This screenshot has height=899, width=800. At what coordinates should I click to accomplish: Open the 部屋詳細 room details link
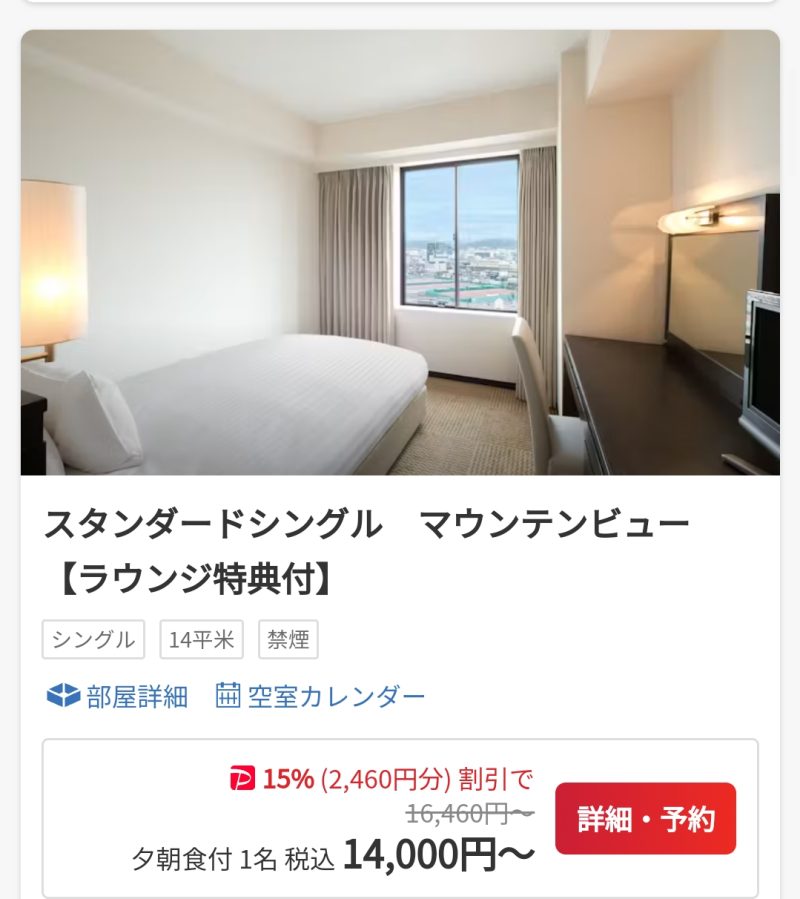point(118,696)
